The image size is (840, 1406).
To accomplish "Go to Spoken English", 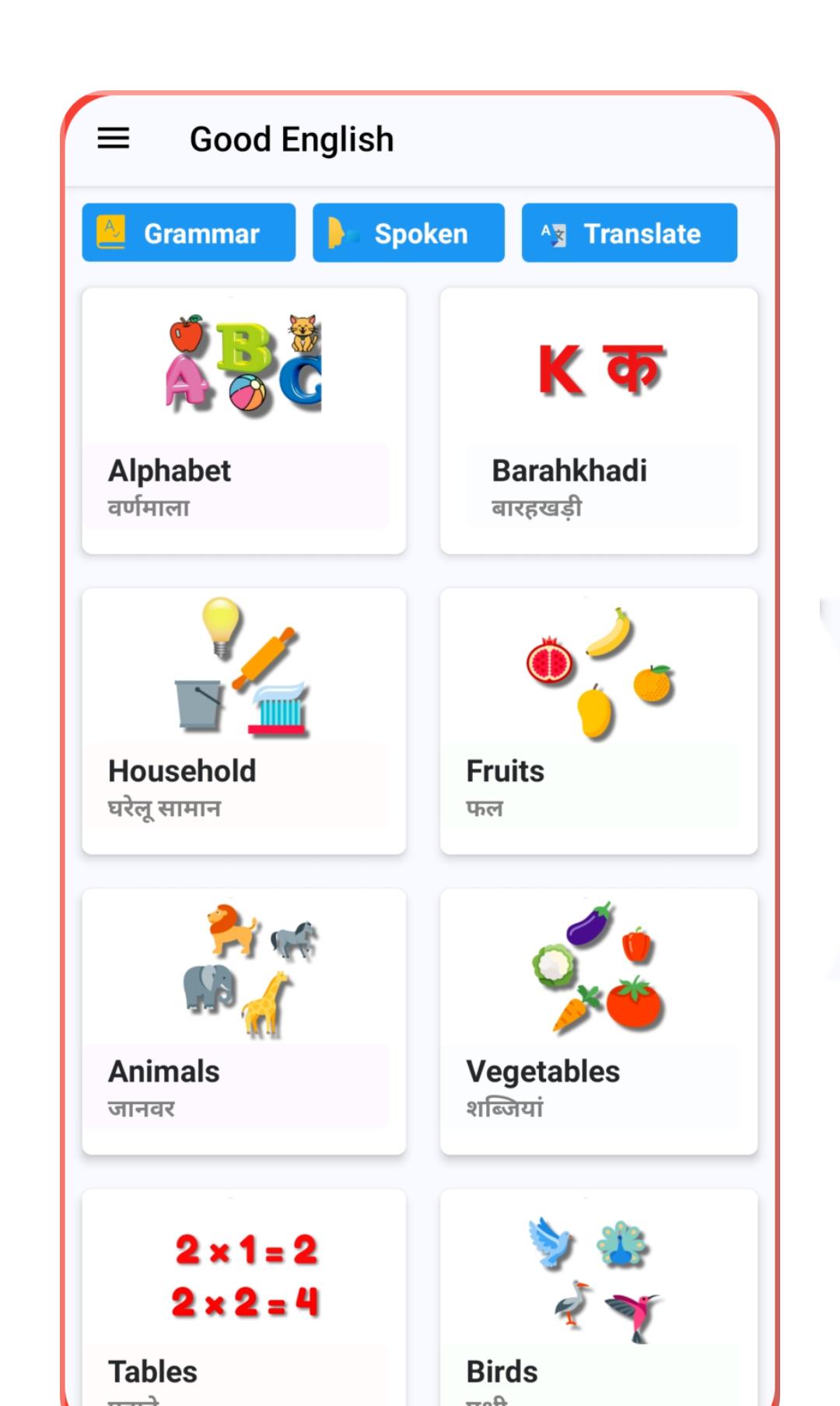I will [x=408, y=233].
